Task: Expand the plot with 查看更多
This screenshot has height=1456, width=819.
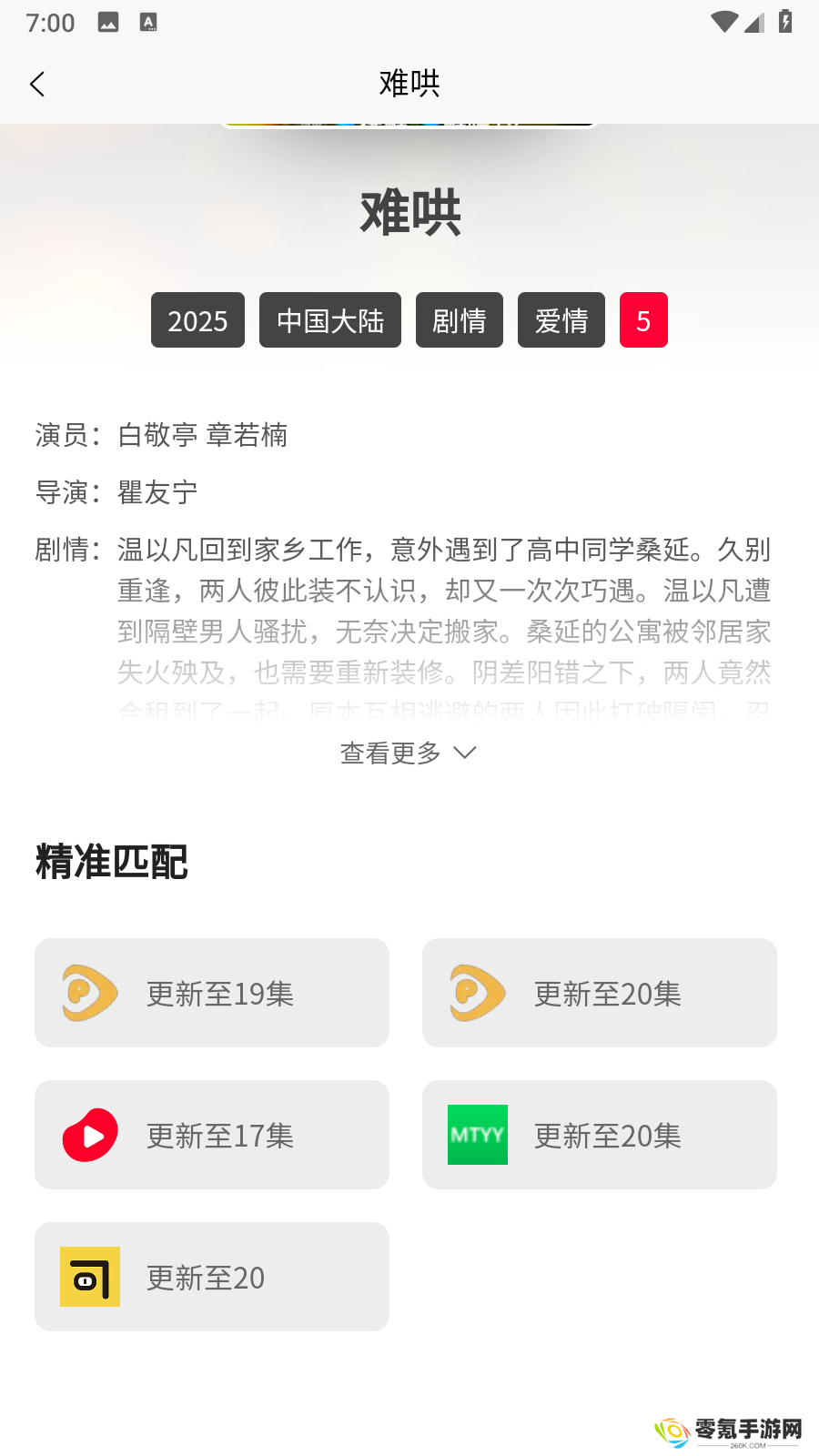Action: click(408, 753)
